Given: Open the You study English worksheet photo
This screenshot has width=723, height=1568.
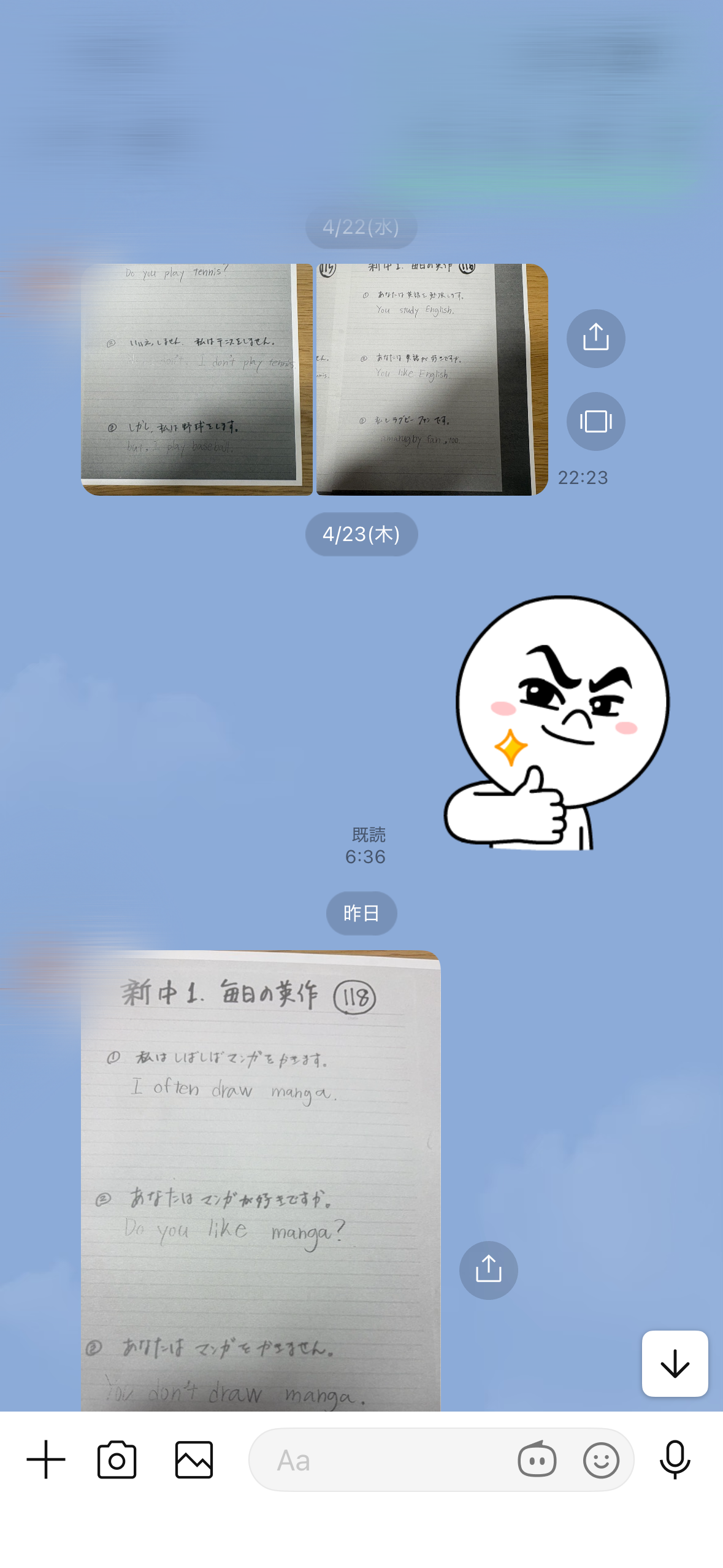Looking at the screenshot, I should (x=432, y=380).
